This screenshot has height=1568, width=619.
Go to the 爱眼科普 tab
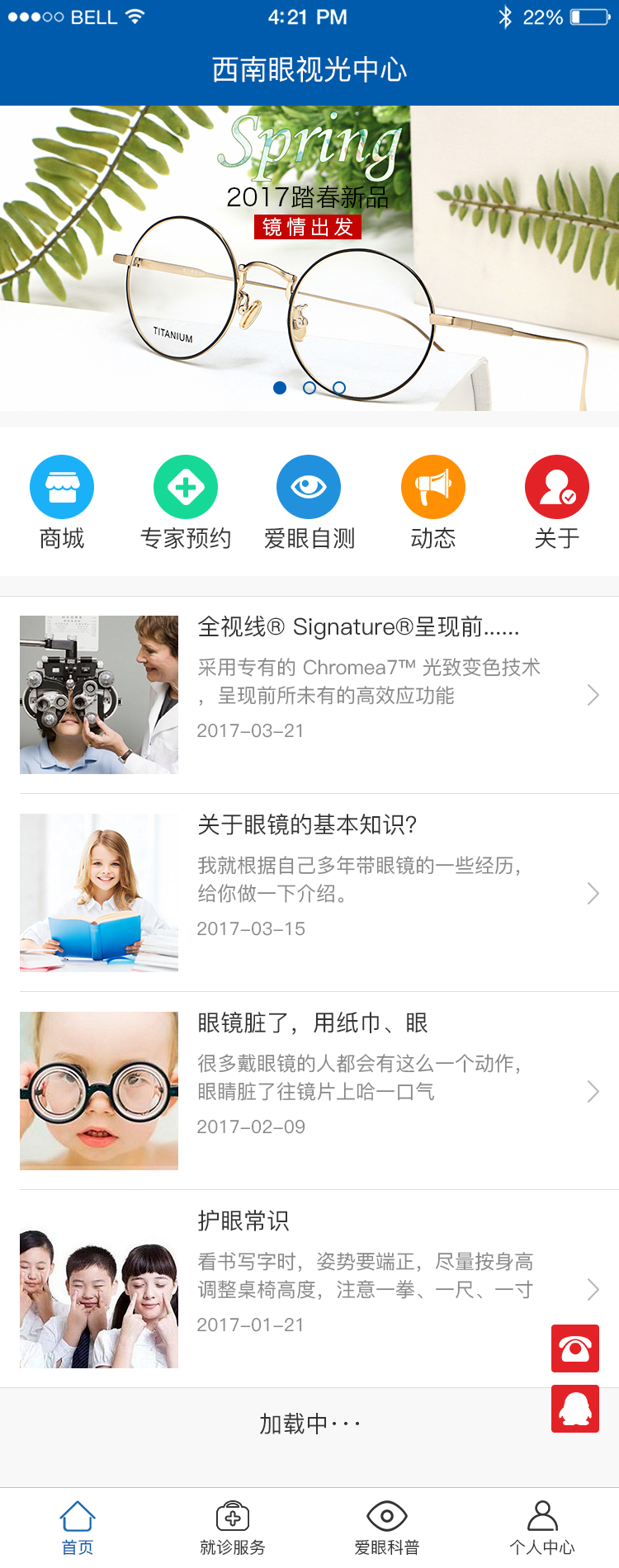tap(387, 1528)
